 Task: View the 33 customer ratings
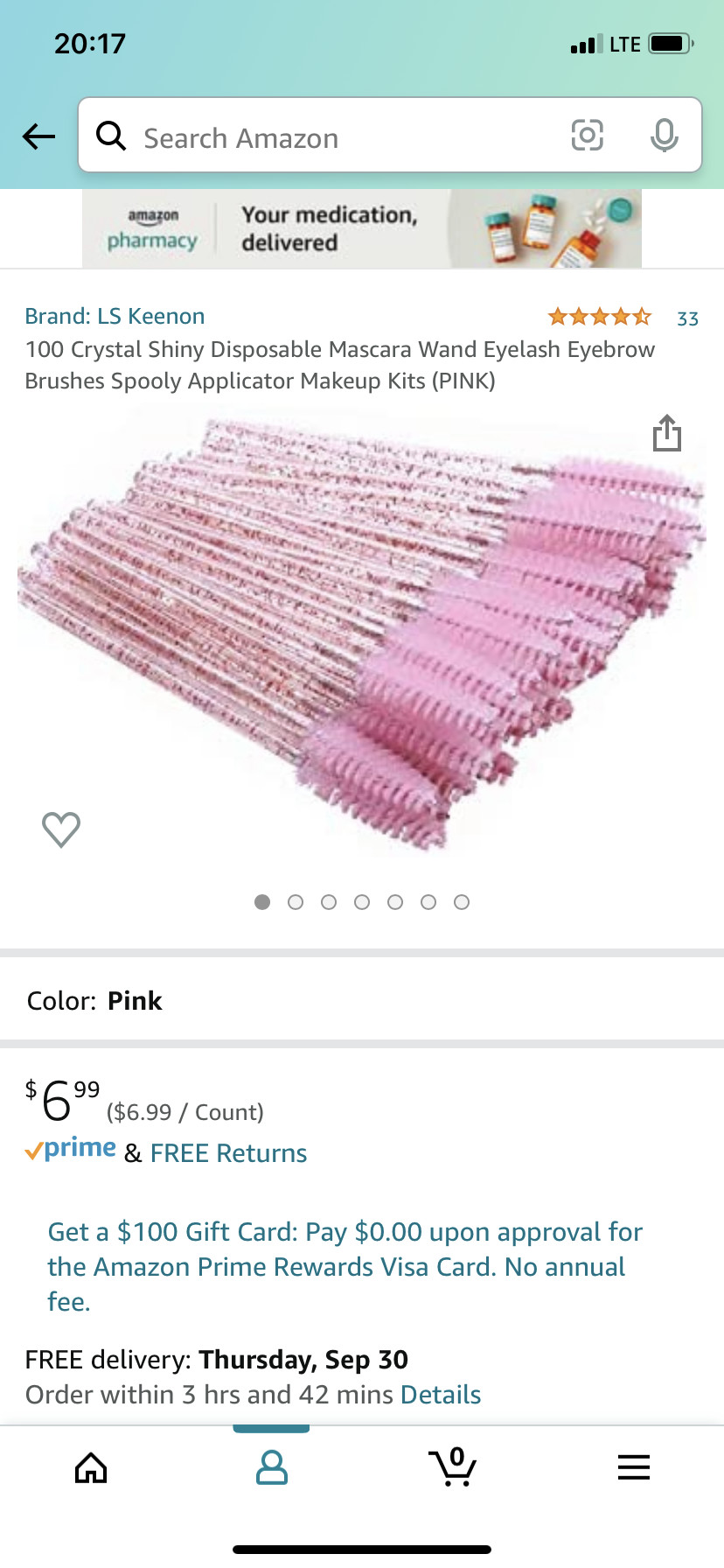(687, 318)
